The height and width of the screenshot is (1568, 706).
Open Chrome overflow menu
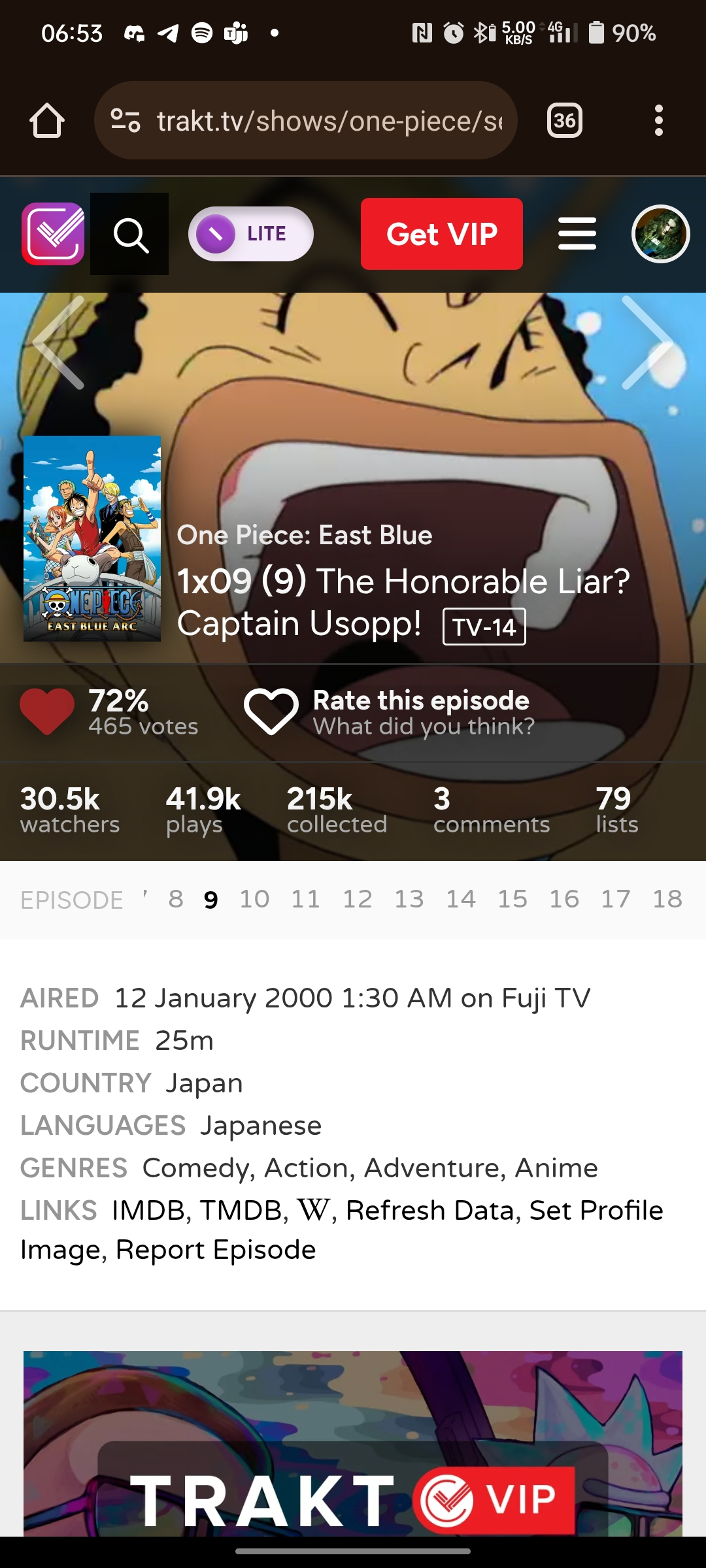pos(658,121)
